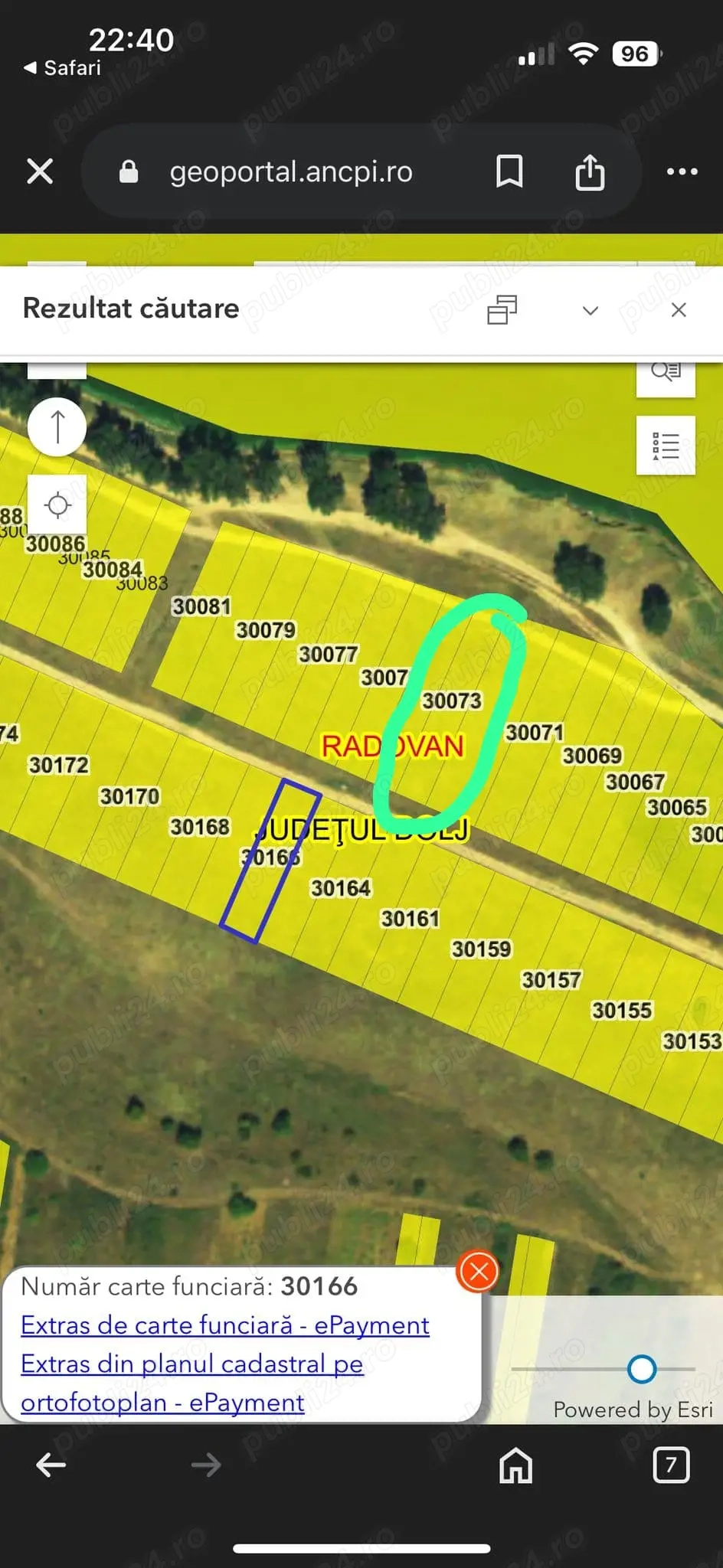Dismiss the carte funciară 30166 popup

479,1272
